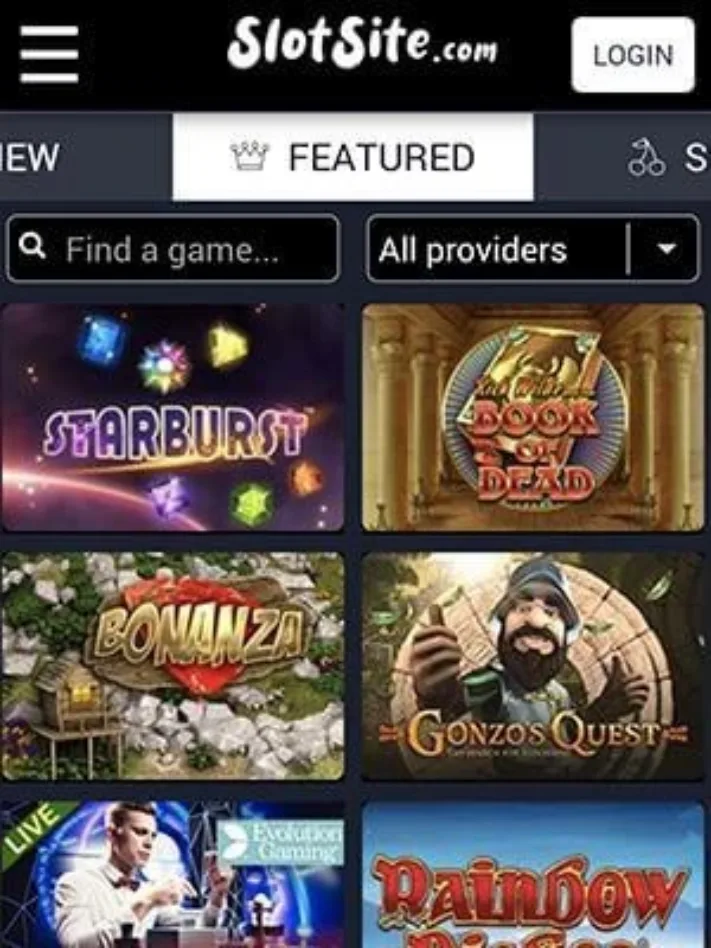Open Gonzo's Quest game
The width and height of the screenshot is (711, 948).
pos(532,666)
